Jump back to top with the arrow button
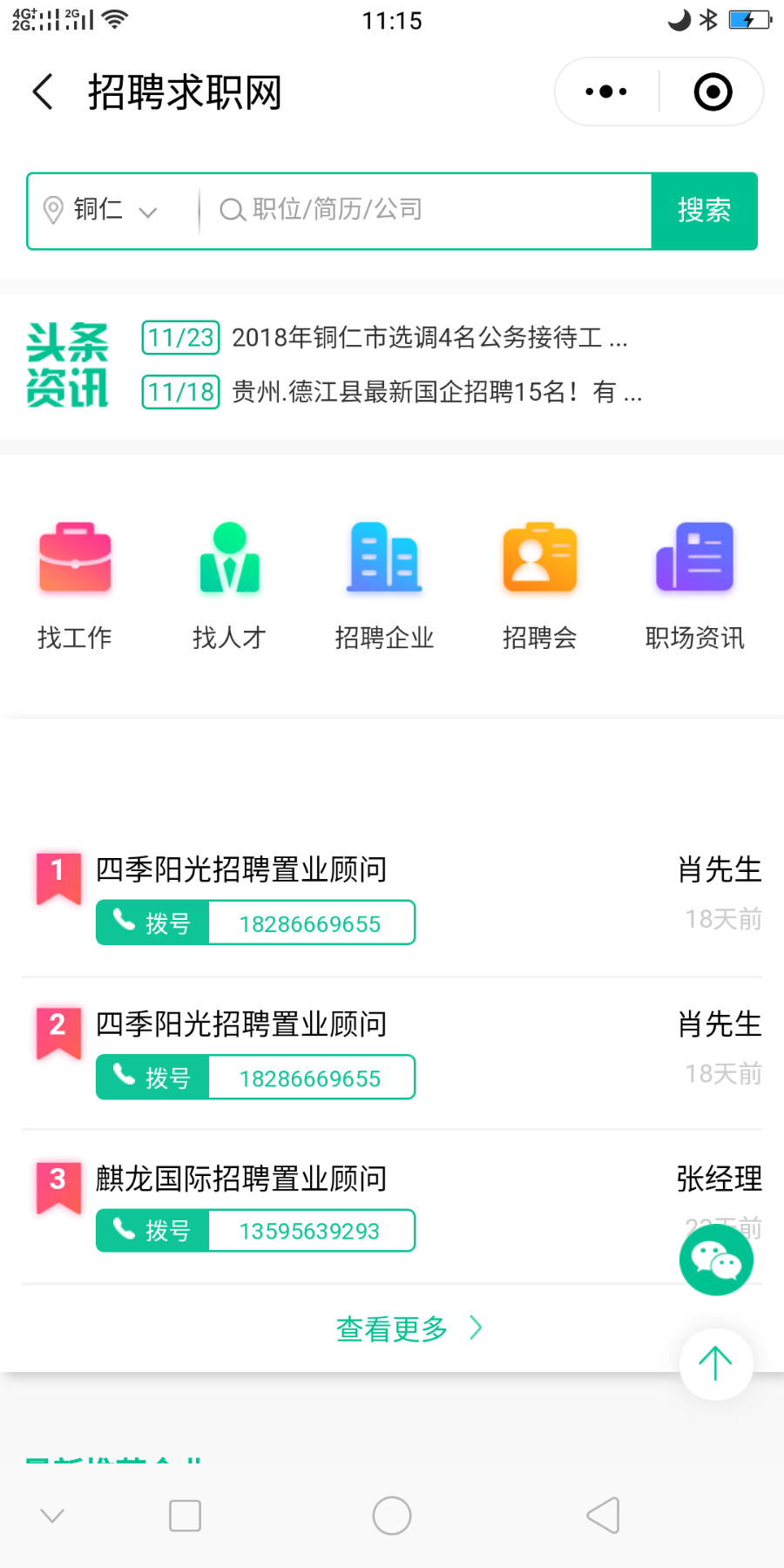 (x=716, y=1363)
